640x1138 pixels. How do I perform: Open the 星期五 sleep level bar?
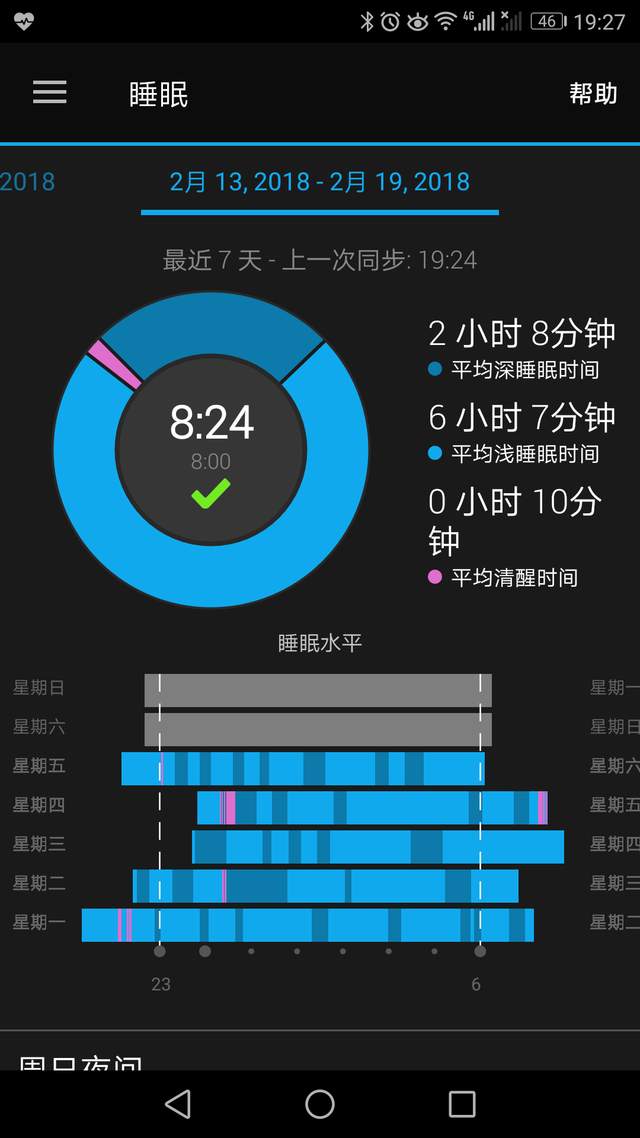[303, 768]
